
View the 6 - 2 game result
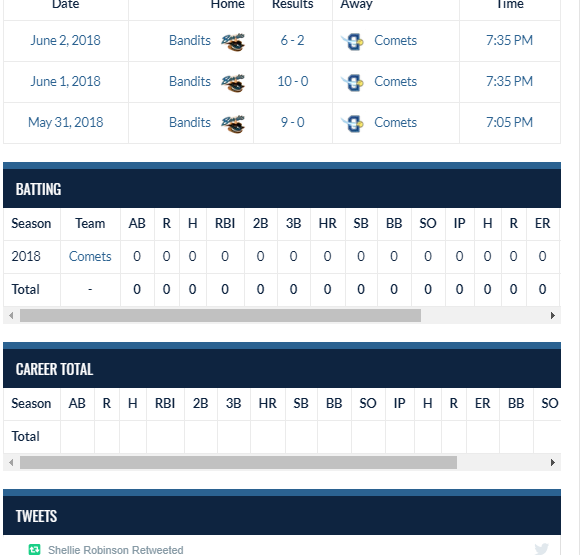[292, 40]
